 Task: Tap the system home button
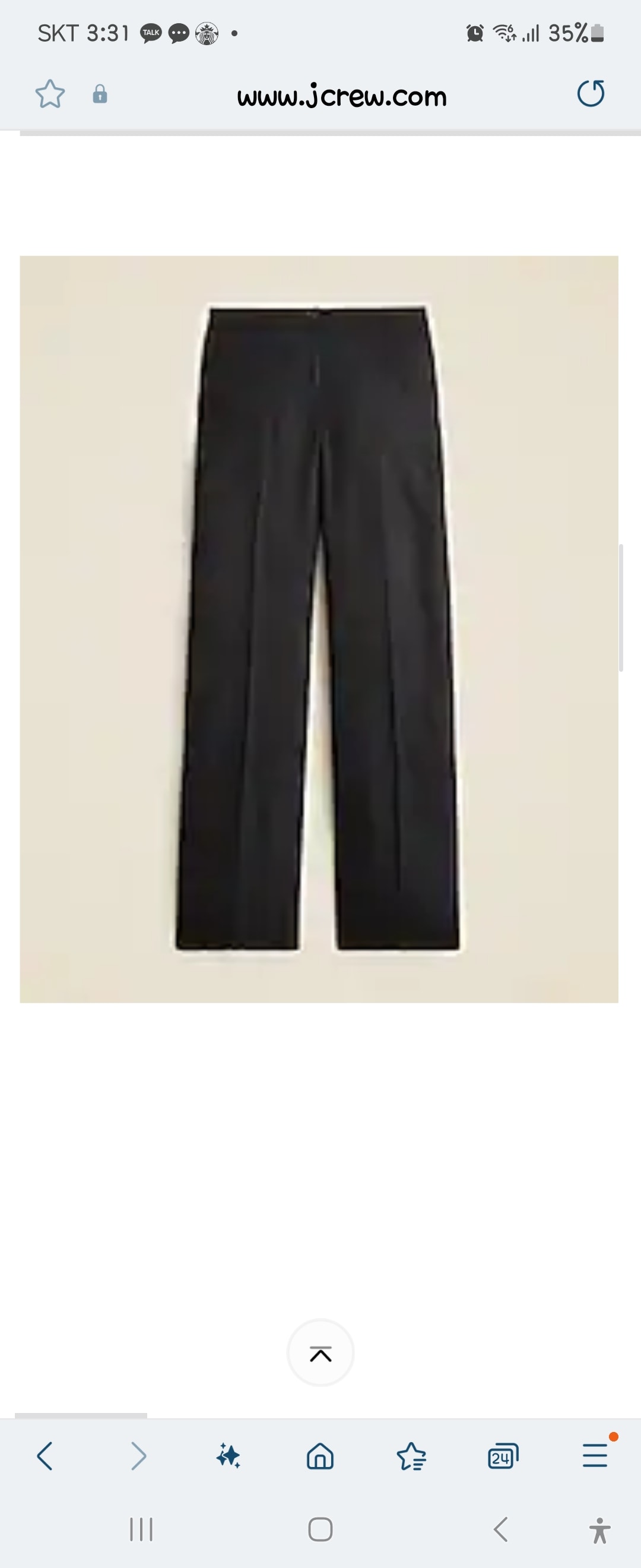pos(320,1529)
